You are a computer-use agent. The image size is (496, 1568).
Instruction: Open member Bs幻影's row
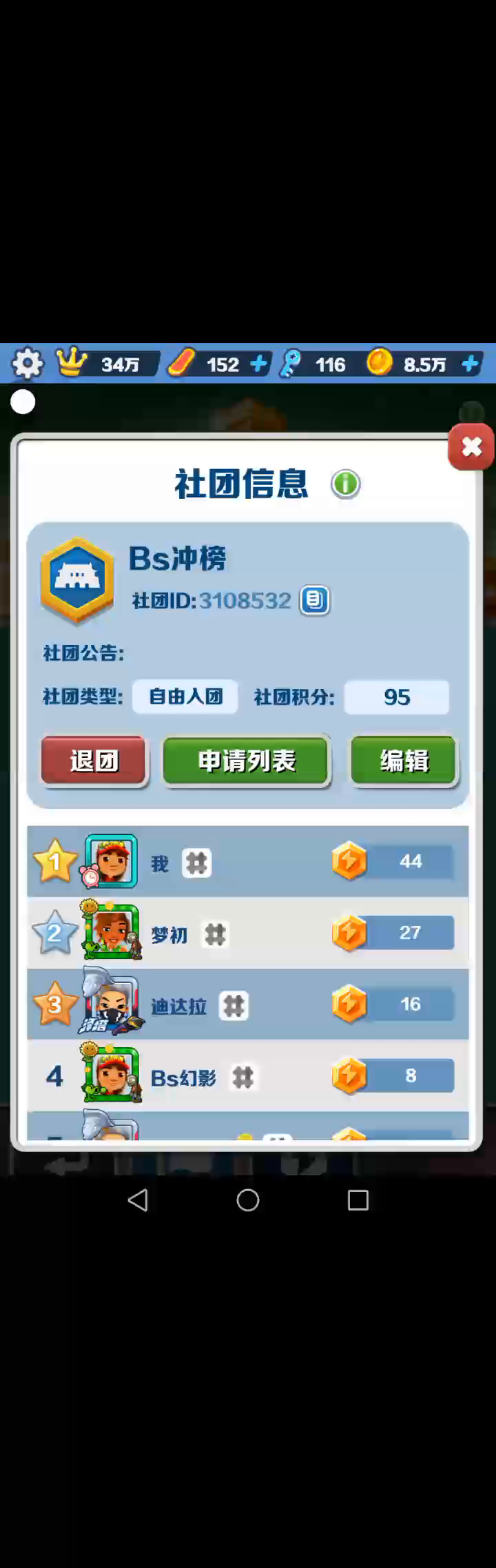pyautogui.click(x=248, y=1076)
